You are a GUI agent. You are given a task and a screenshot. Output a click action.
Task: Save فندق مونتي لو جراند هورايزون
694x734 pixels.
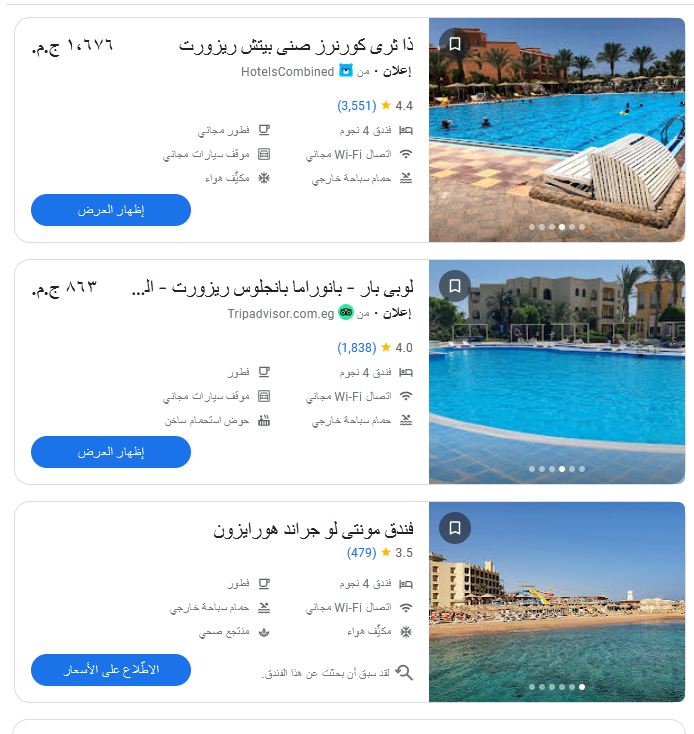click(455, 528)
